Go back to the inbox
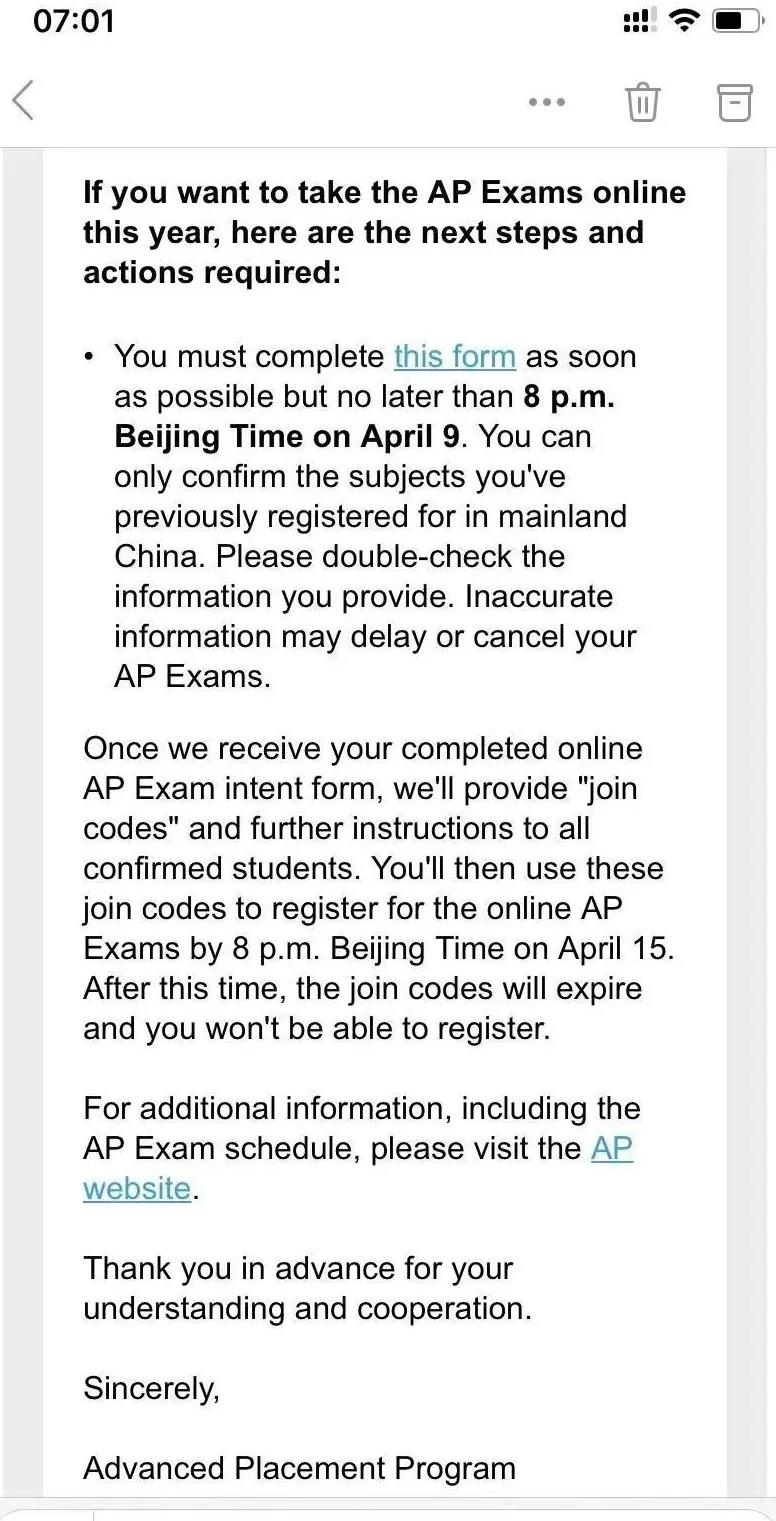The width and height of the screenshot is (776, 1521). point(23,101)
